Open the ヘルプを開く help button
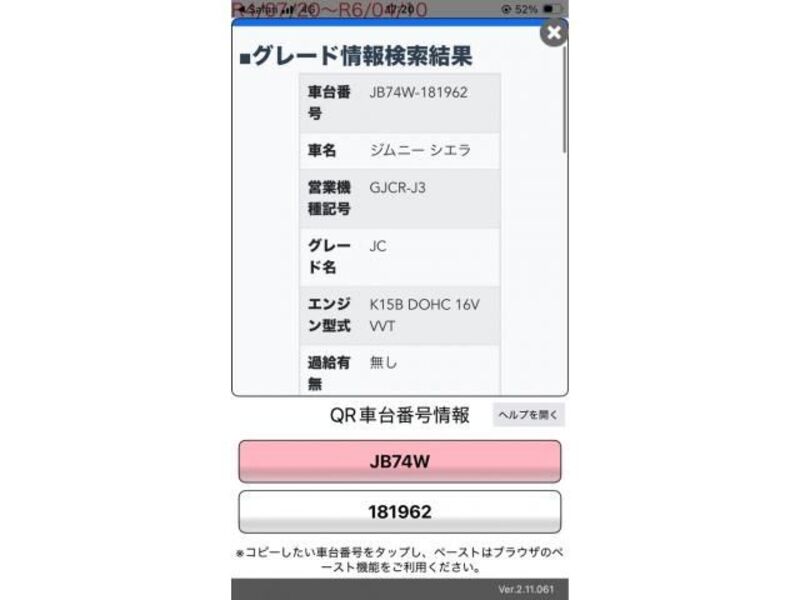The image size is (800, 600). click(529, 415)
